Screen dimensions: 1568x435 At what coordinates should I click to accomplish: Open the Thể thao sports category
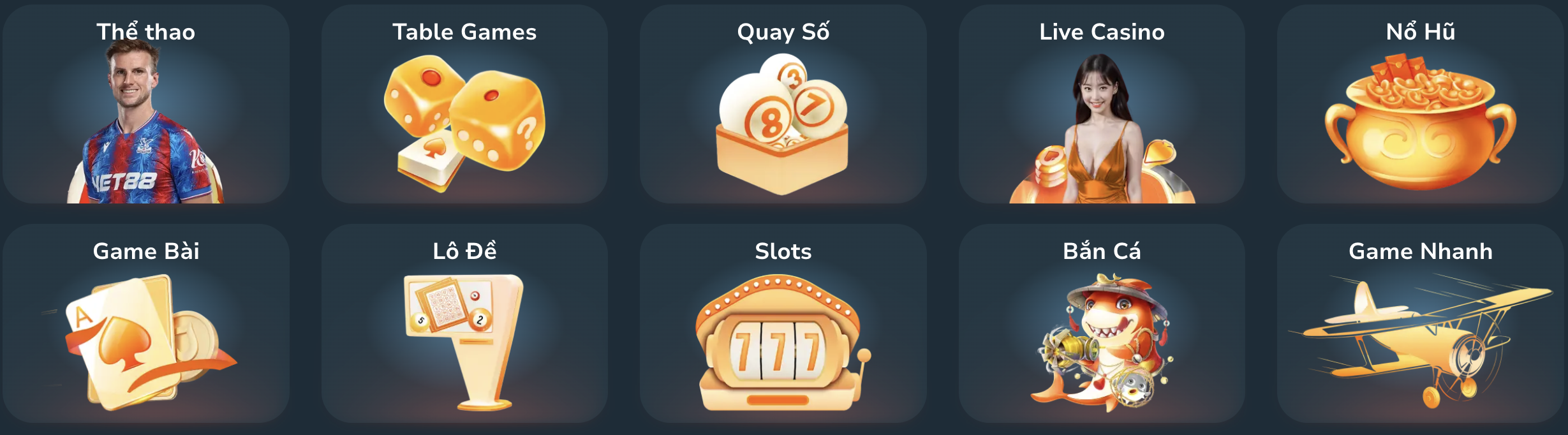click(x=146, y=105)
